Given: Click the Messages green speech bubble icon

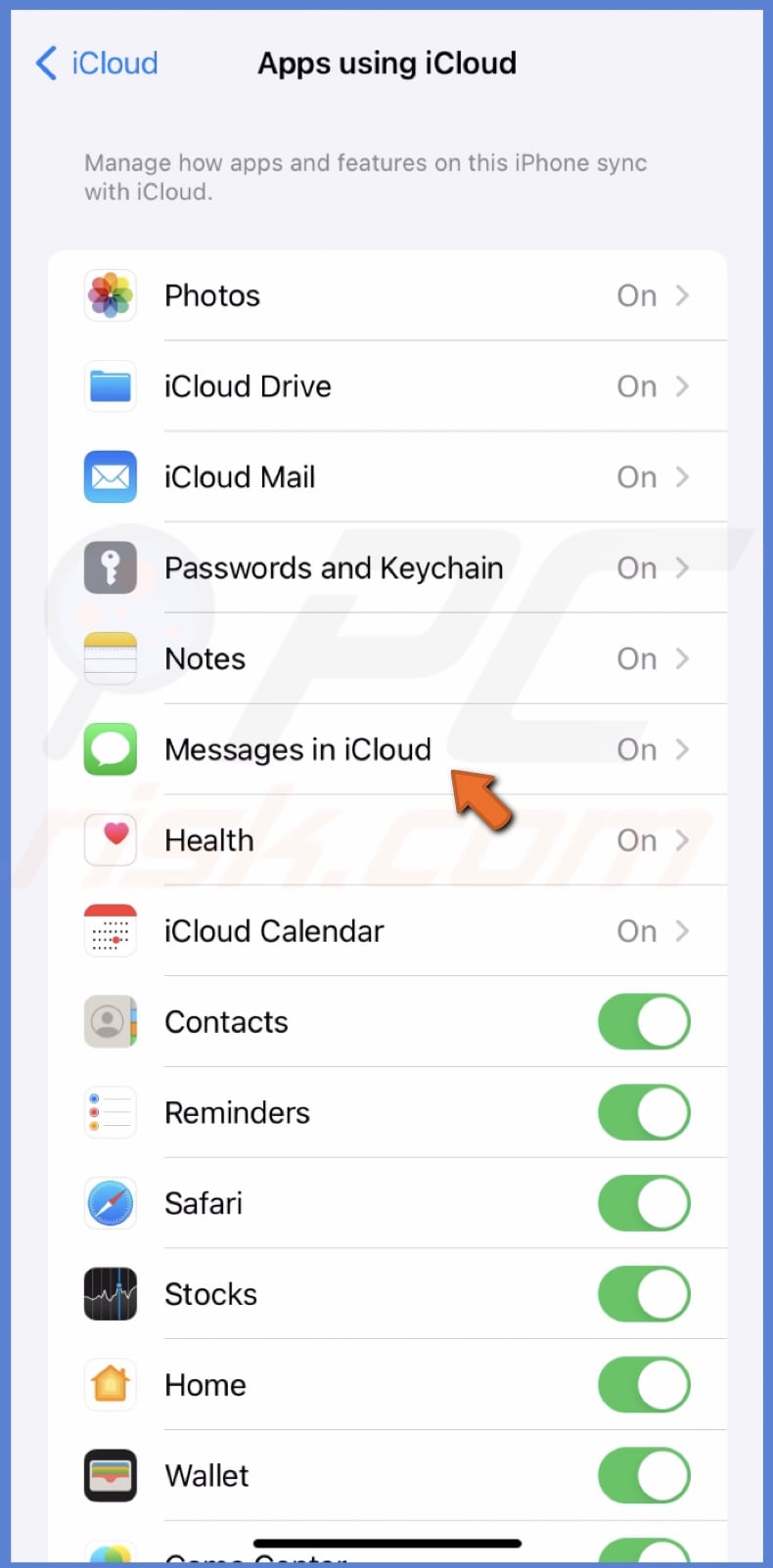Looking at the screenshot, I should click(110, 749).
